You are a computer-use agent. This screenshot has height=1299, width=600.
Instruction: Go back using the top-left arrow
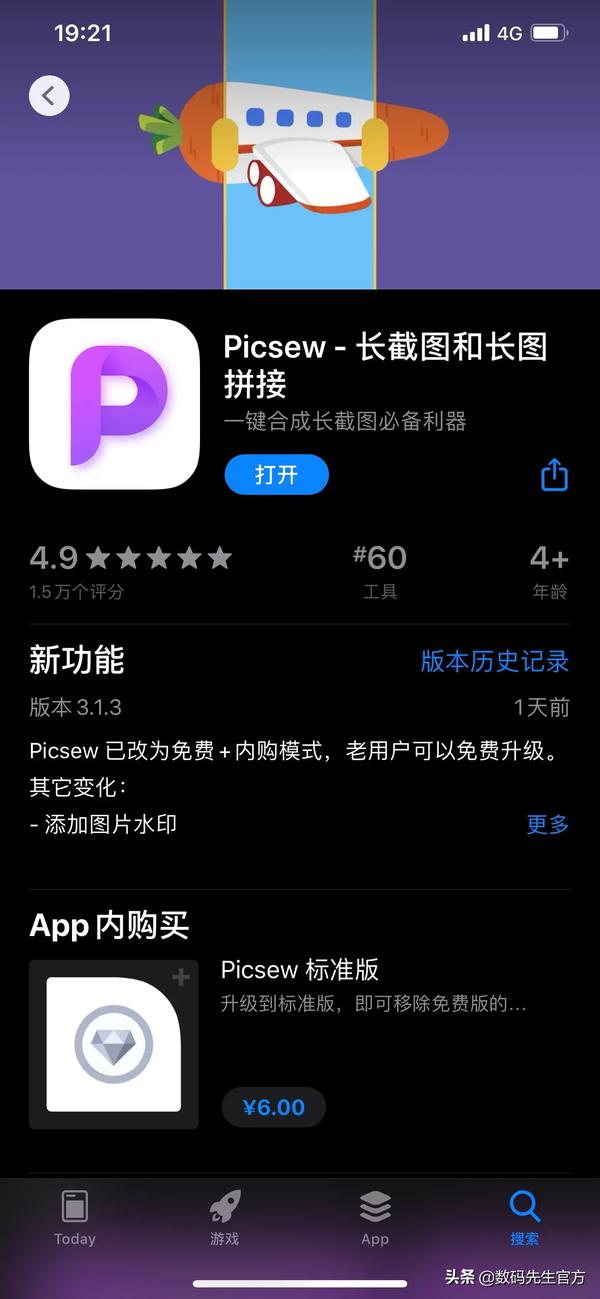click(49, 96)
